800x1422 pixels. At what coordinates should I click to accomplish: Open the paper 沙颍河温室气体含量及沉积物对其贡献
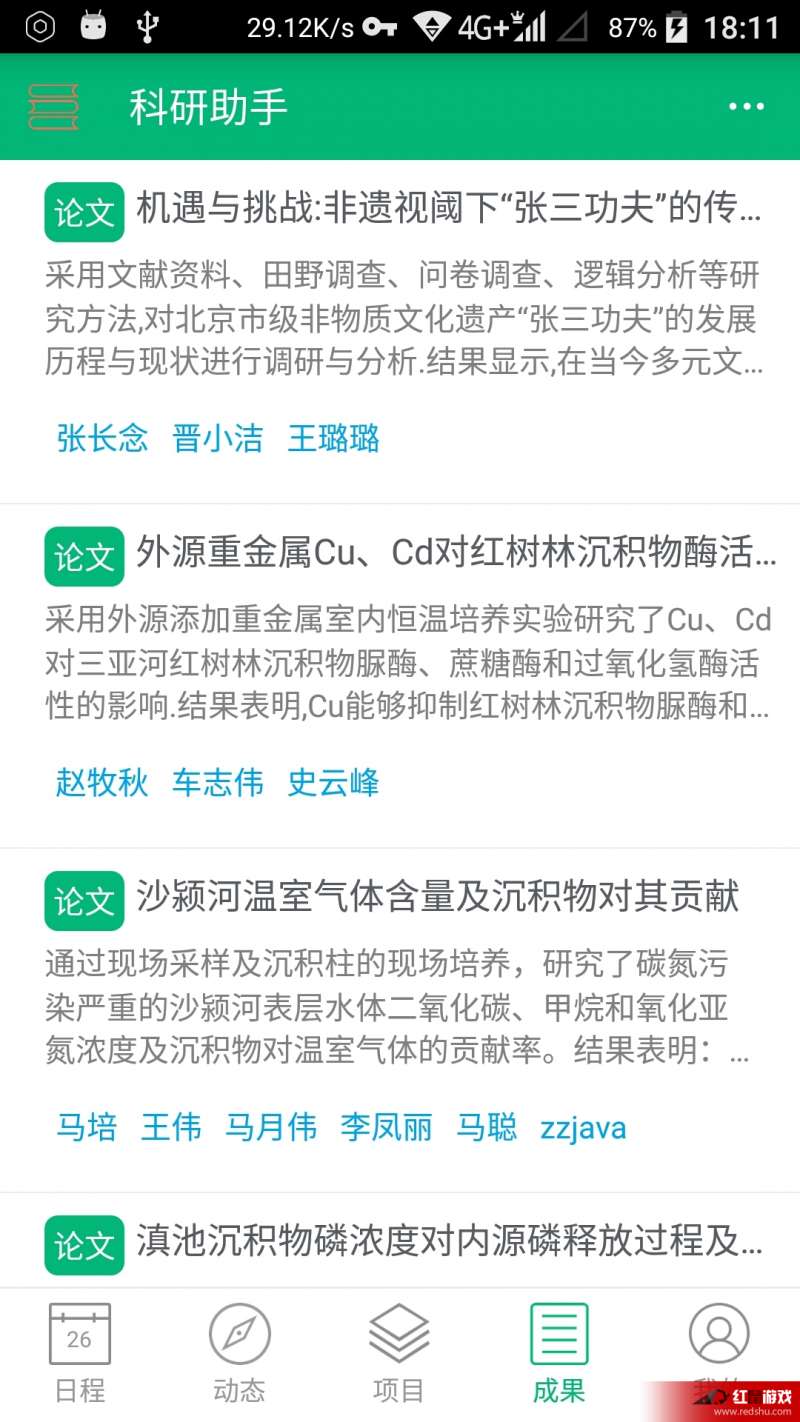pyautogui.click(x=438, y=897)
